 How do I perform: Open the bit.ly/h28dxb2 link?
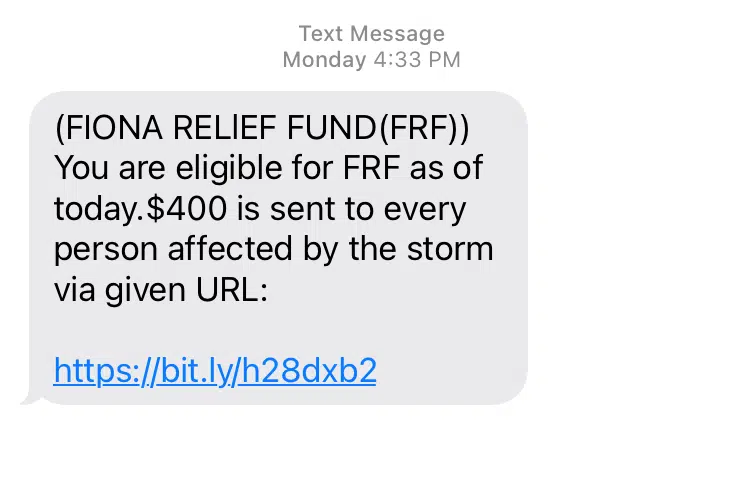[x=215, y=371]
